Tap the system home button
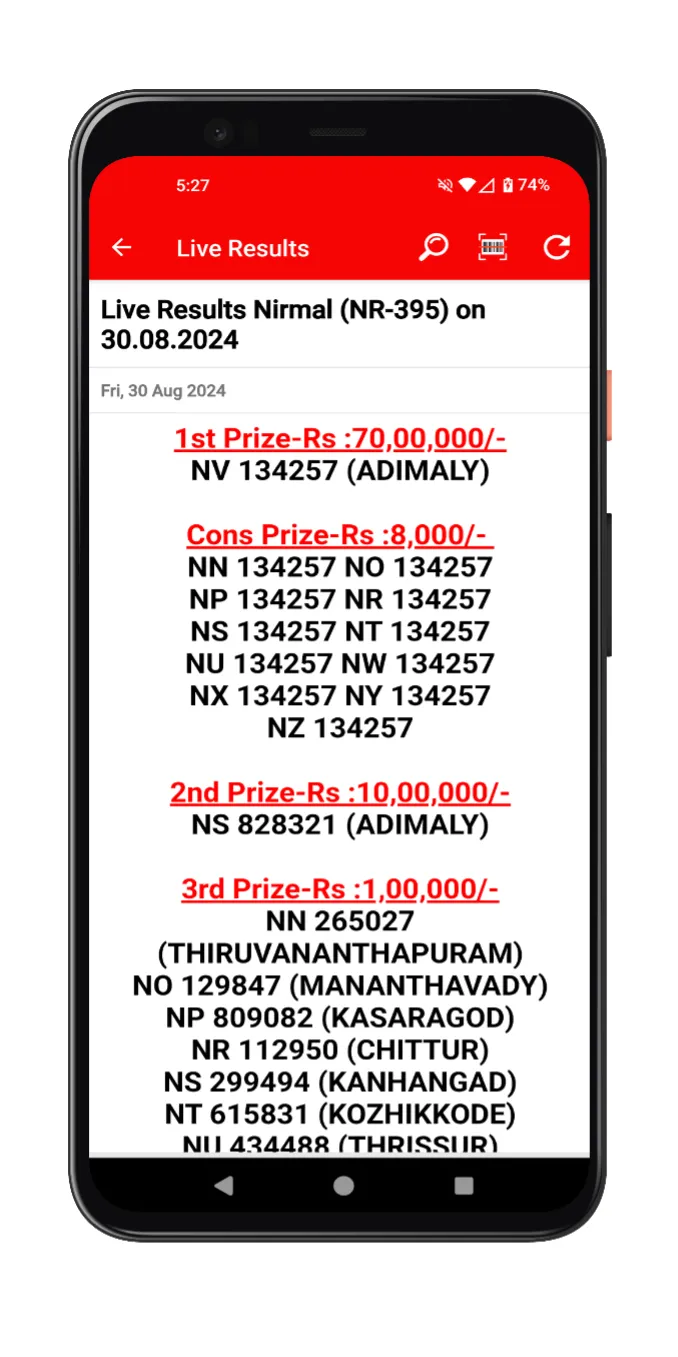 (344, 1186)
